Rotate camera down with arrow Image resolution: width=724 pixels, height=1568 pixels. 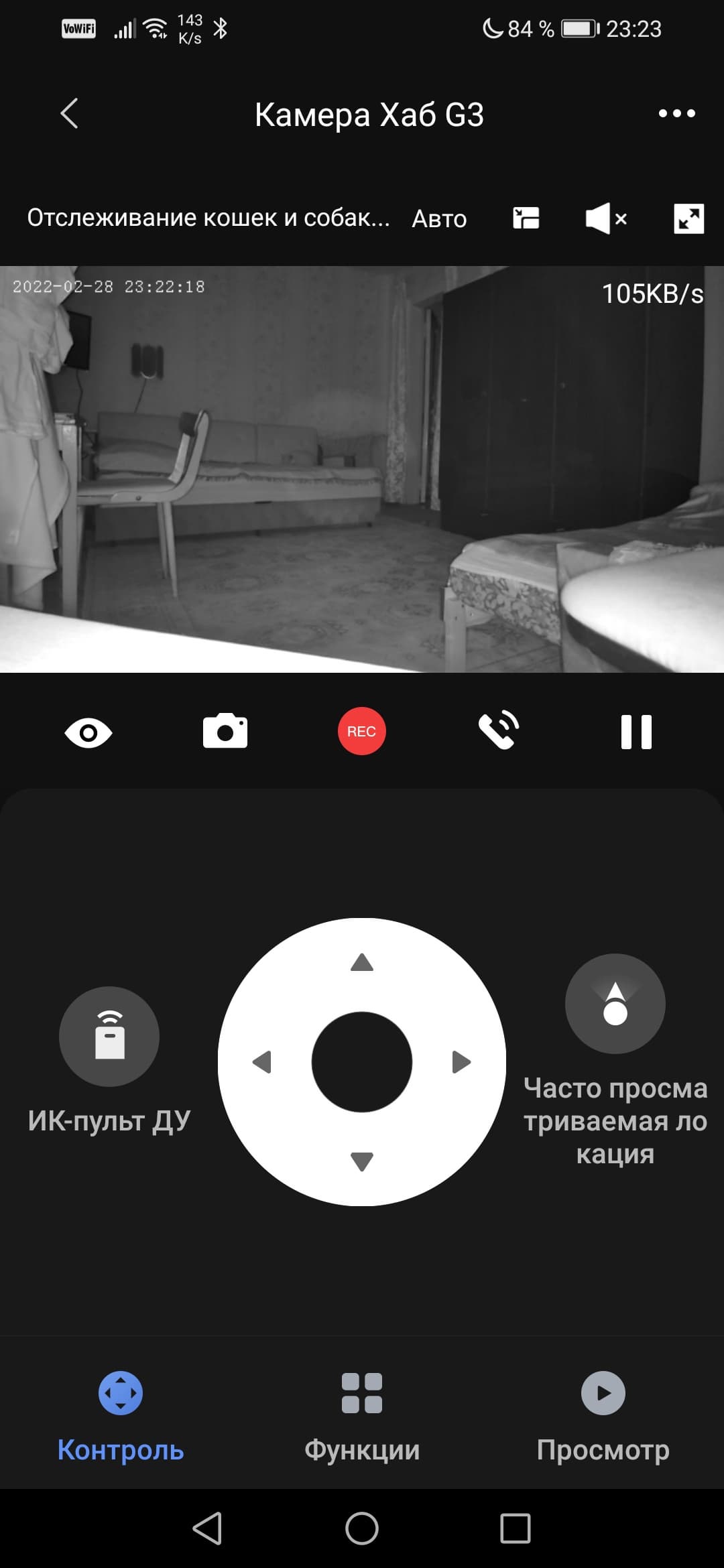(362, 1161)
